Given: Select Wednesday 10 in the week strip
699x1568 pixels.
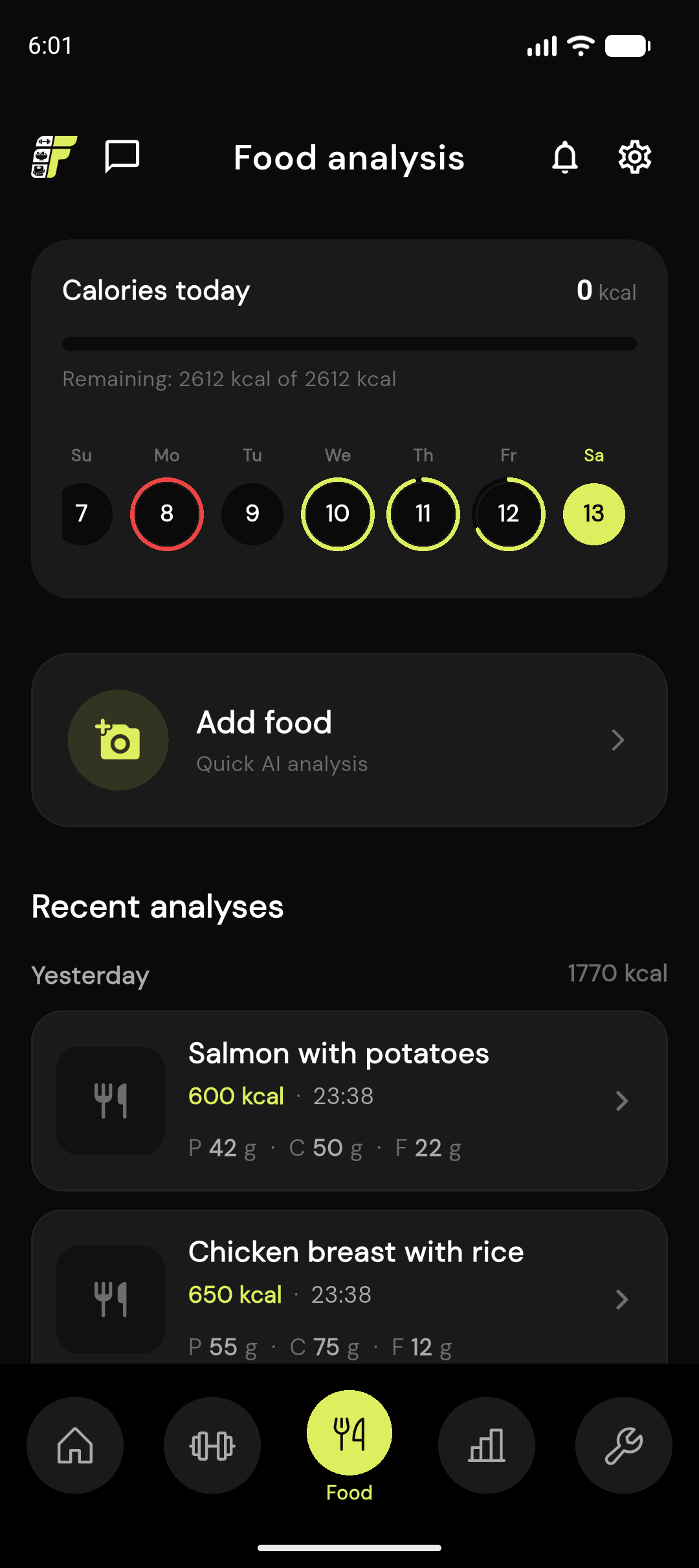Looking at the screenshot, I should click(338, 514).
